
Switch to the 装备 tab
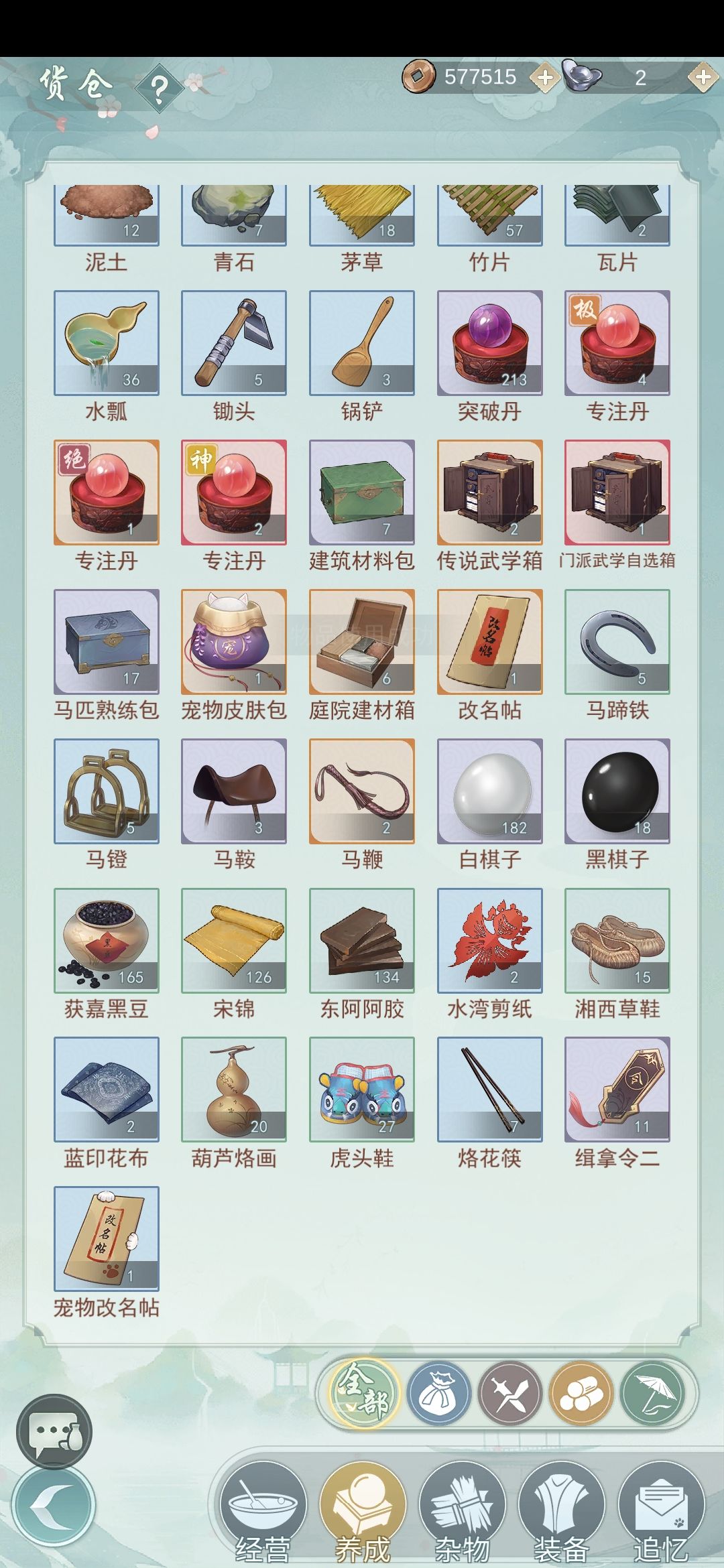click(x=561, y=1513)
